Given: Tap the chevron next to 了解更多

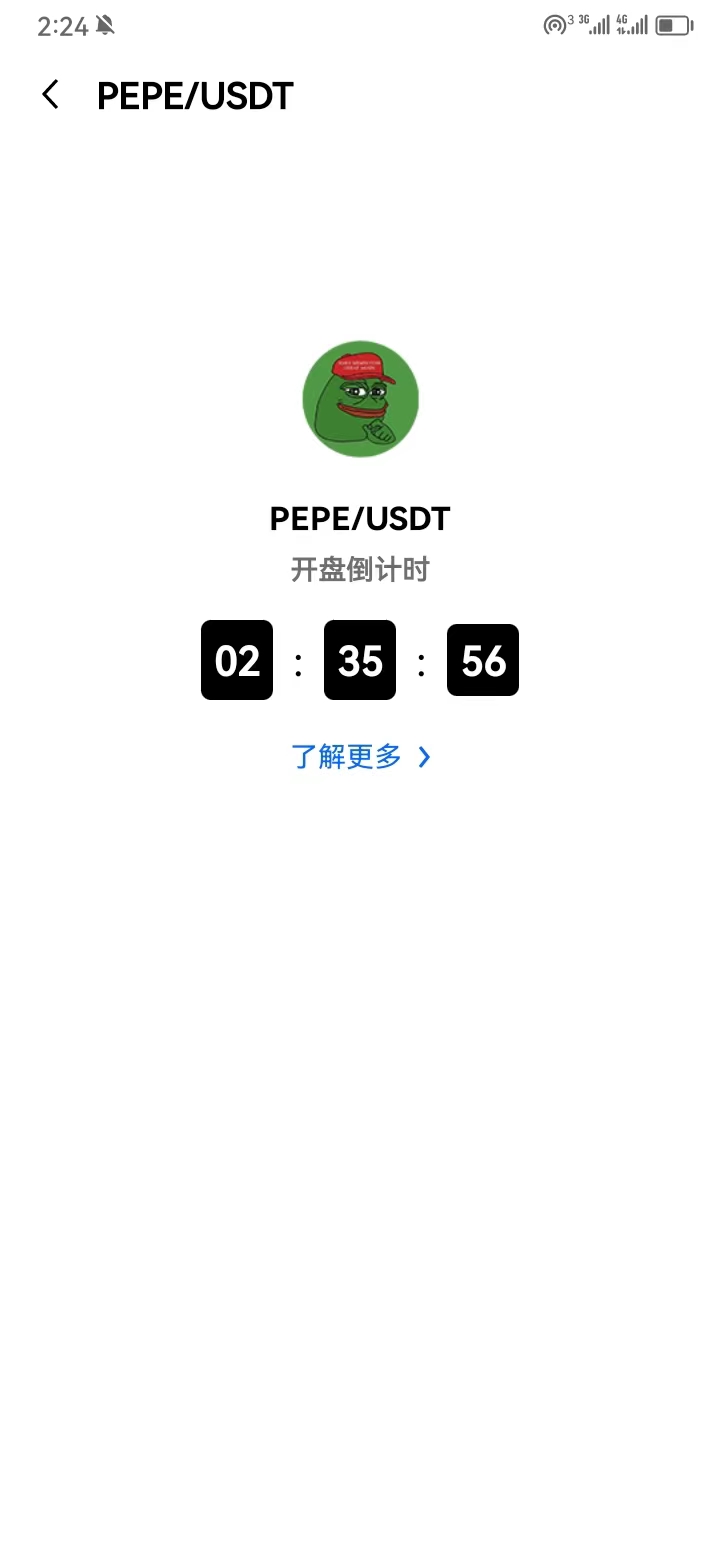Looking at the screenshot, I should (423, 757).
